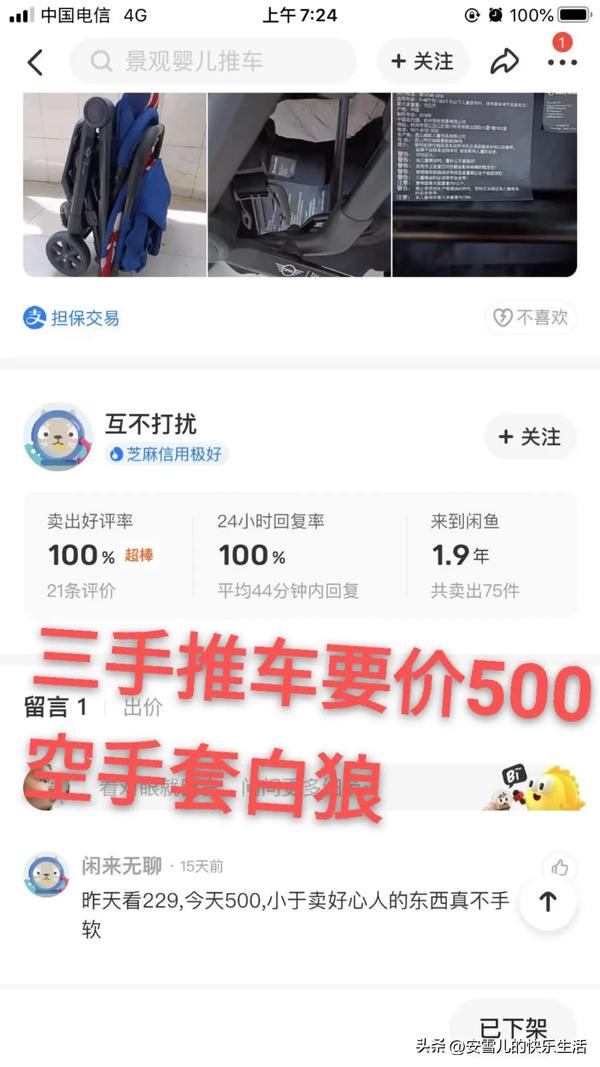Share this listing
Screen dimensions: 600x1067
pos(504,62)
